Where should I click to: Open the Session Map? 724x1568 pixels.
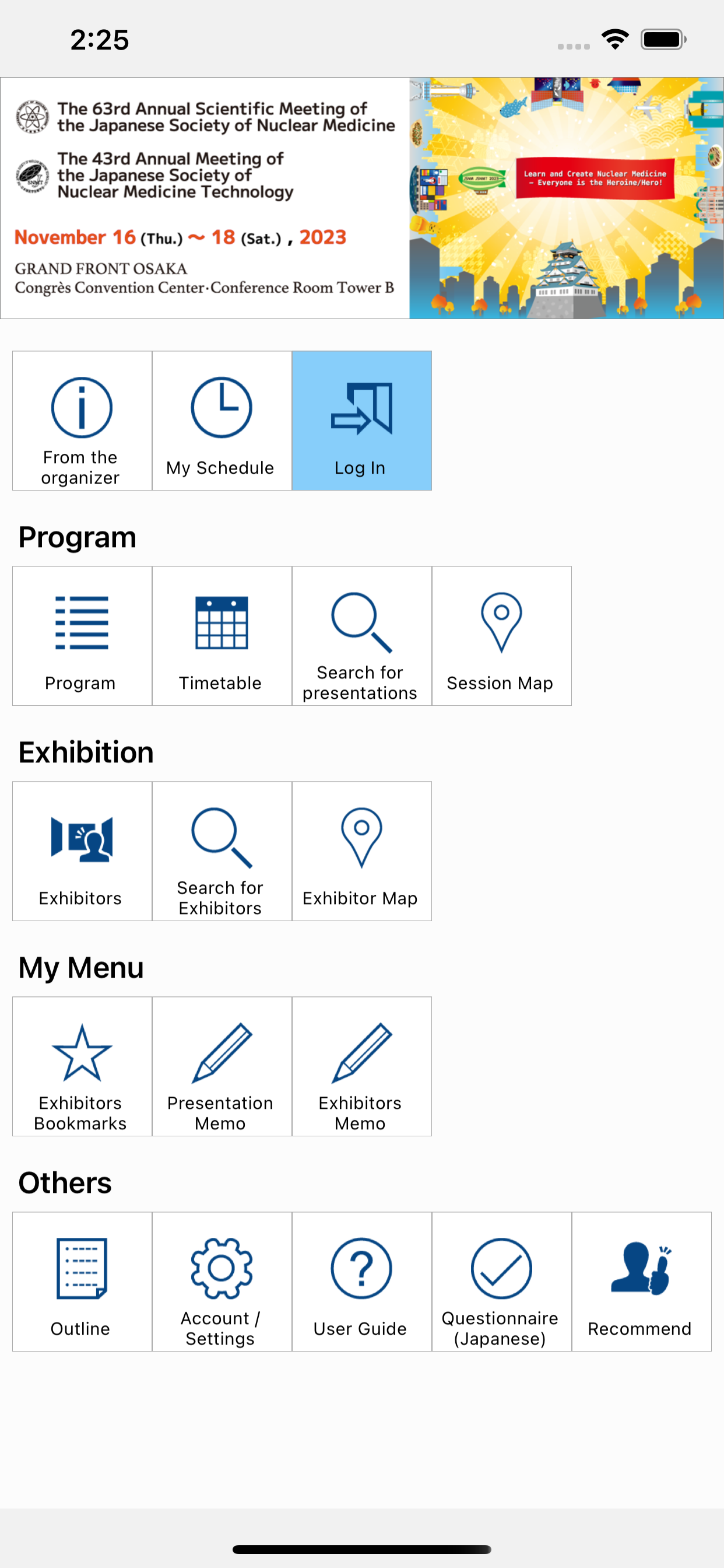tap(502, 636)
